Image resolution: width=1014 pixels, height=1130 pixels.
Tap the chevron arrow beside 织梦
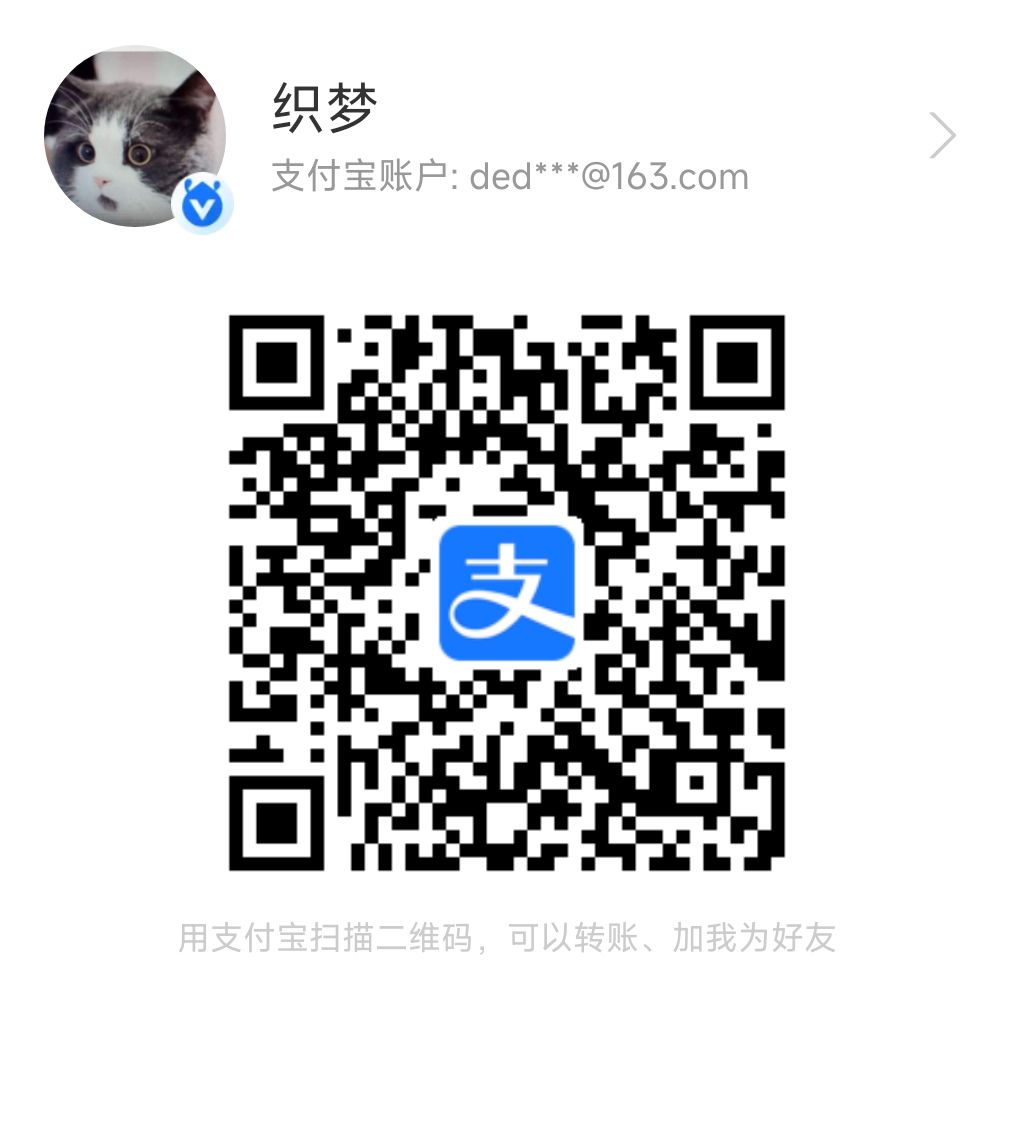[942, 136]
